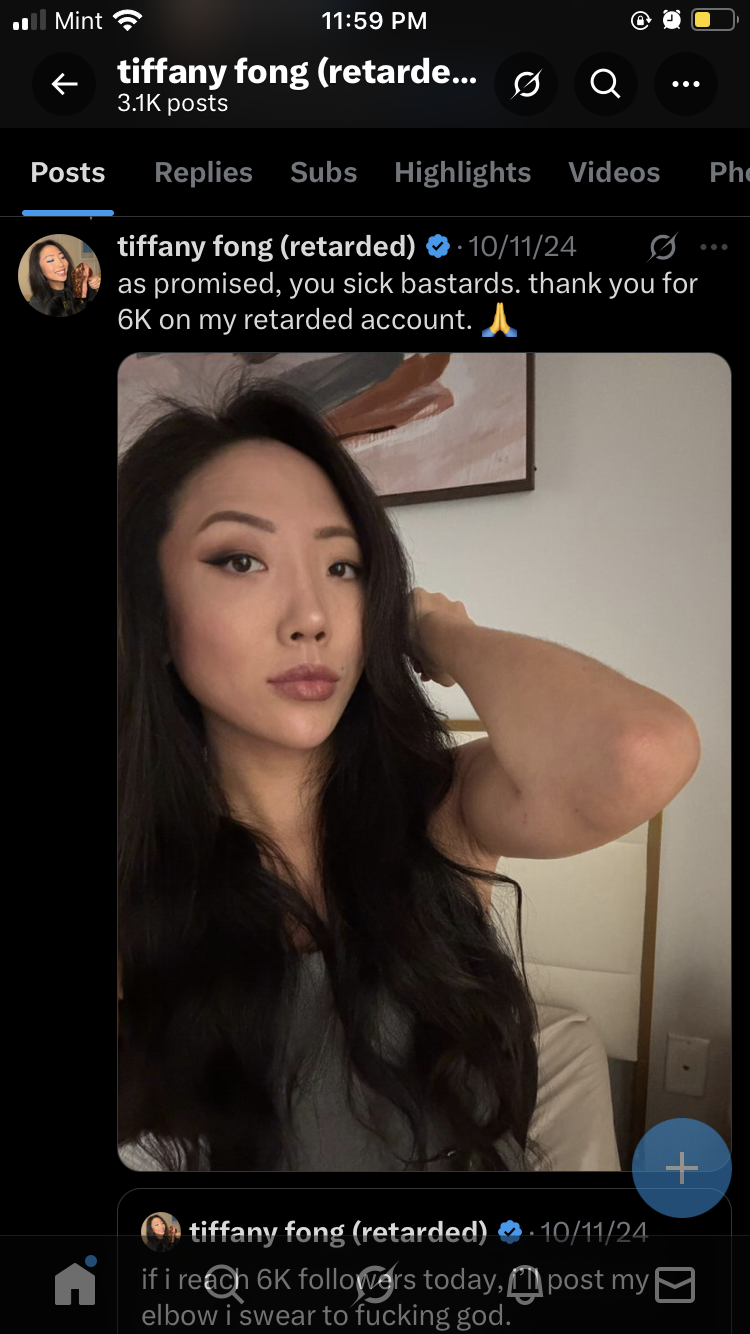Open the notifications bell
This screenshot has height=1334, width=750.
coord(525,1284)
